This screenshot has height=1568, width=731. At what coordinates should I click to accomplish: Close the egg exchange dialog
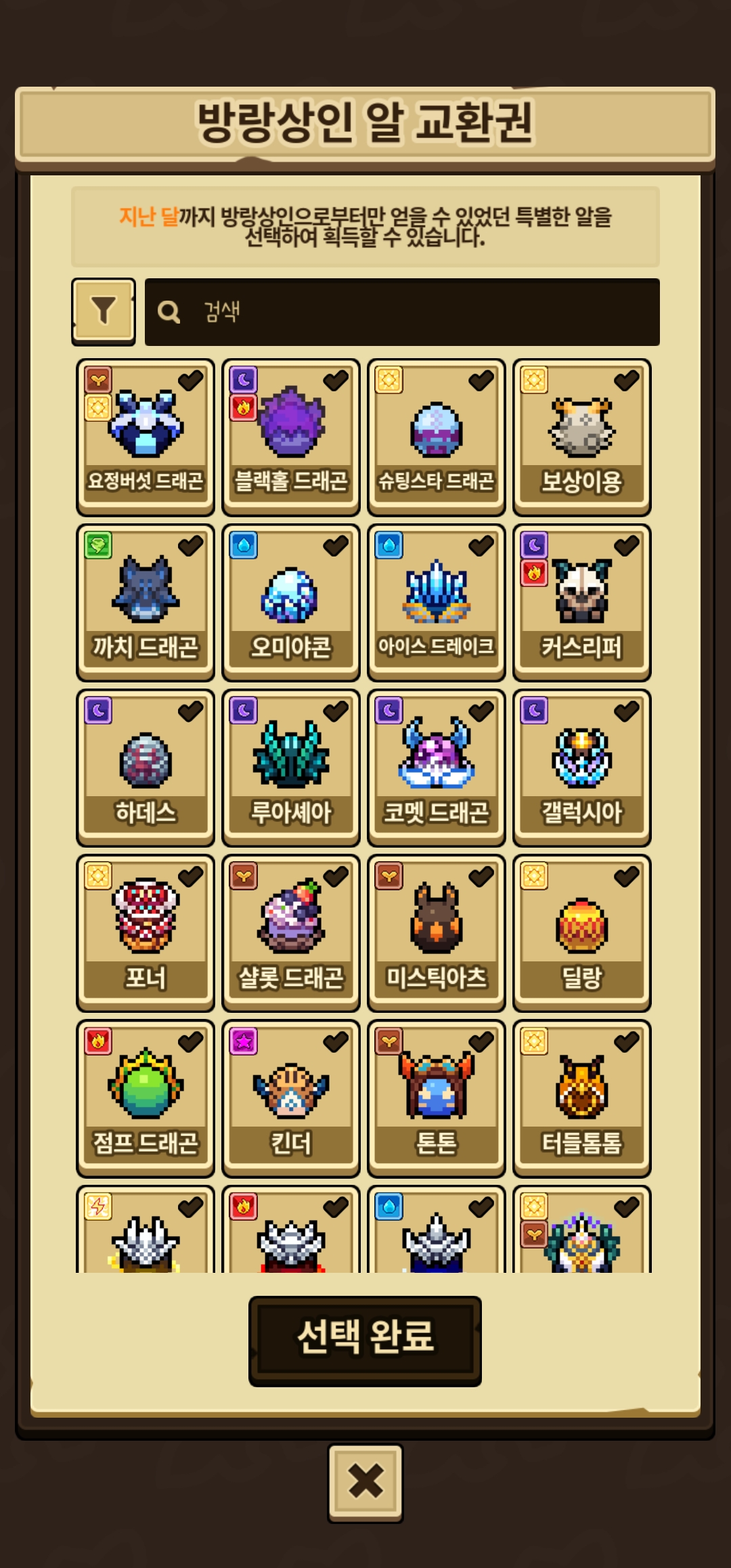(365, 1483)
